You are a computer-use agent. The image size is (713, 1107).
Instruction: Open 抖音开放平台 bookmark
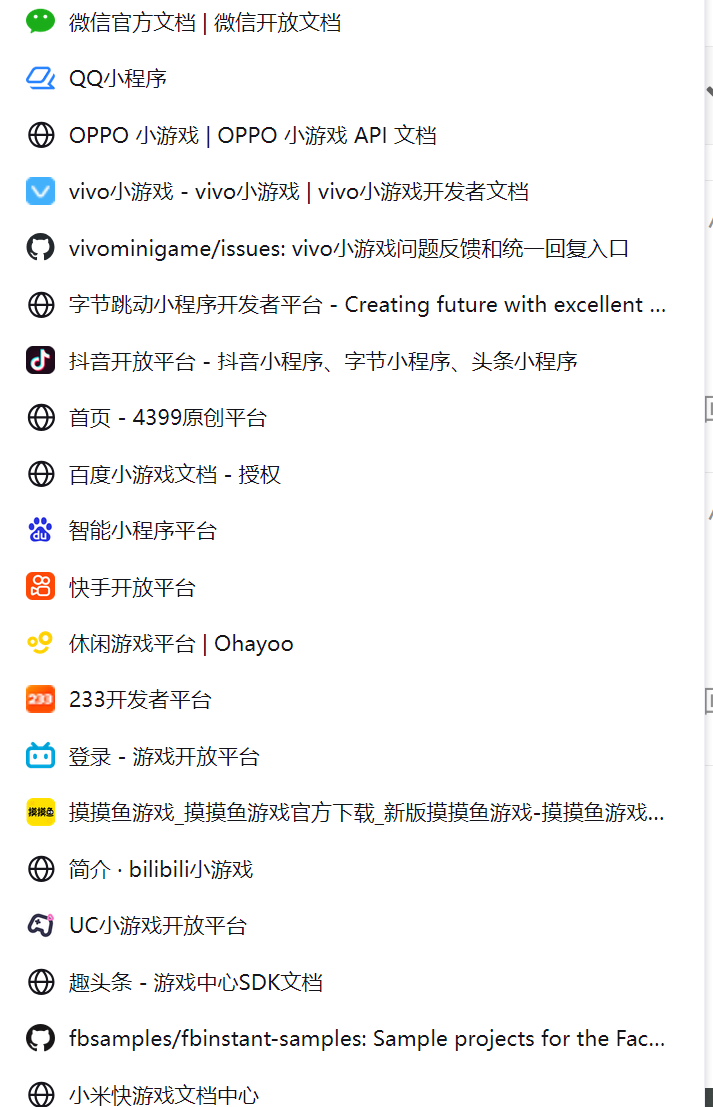tap(322, 361)
